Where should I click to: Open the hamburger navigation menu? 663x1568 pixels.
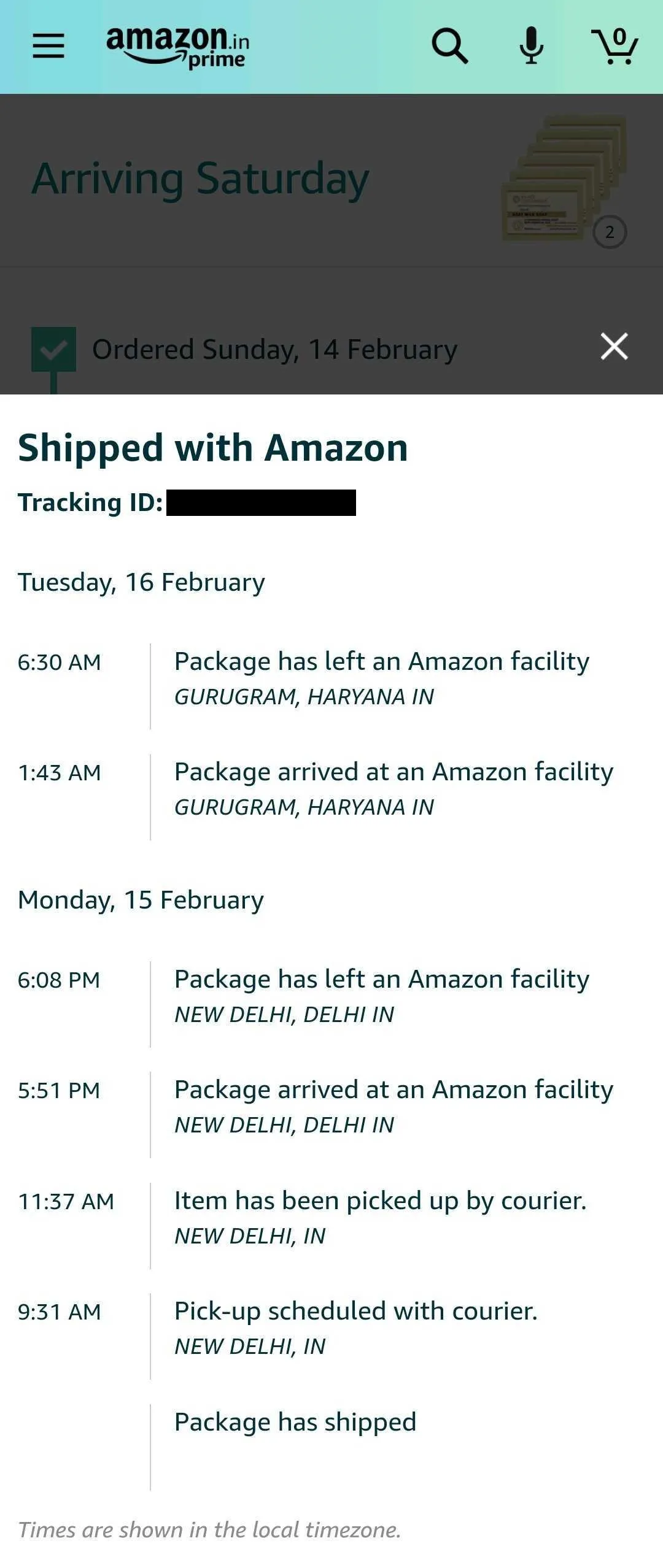click(x=48, y=46)
